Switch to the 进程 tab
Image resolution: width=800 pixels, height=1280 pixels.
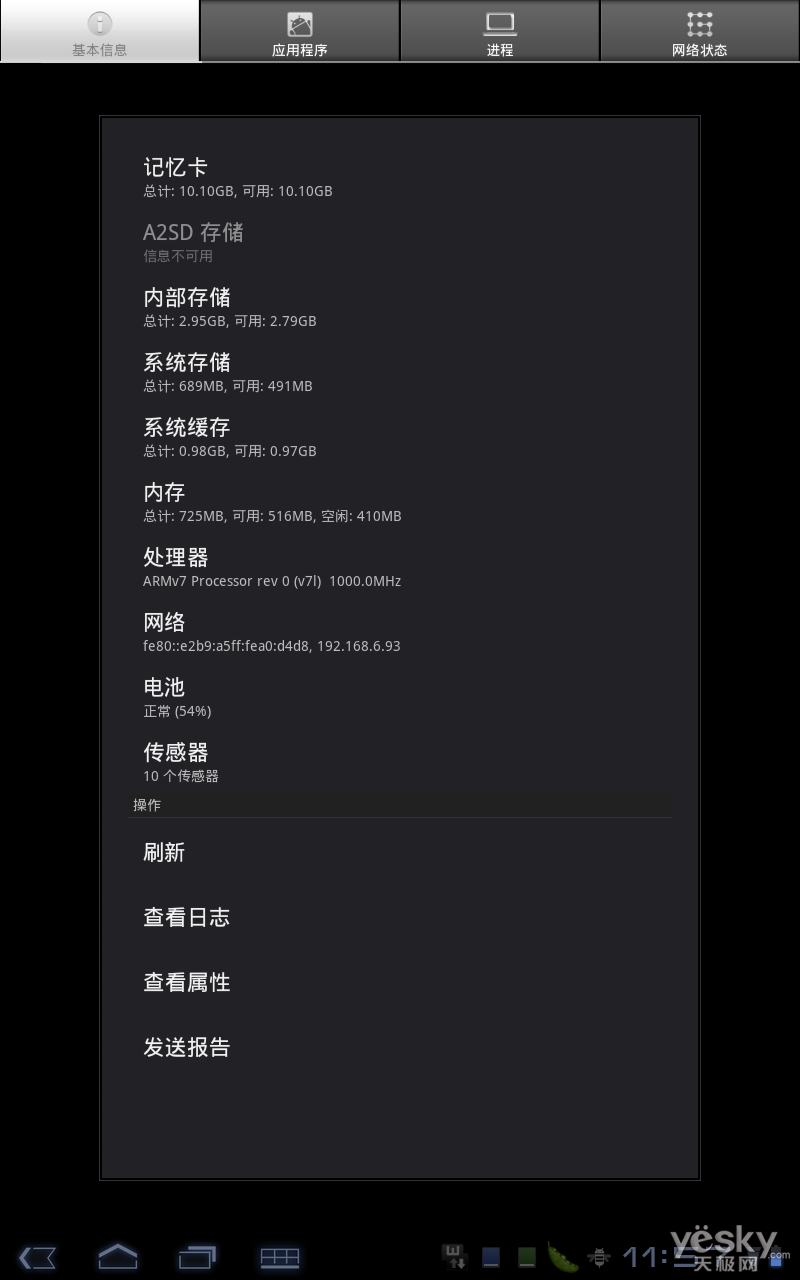pos(500,31)
